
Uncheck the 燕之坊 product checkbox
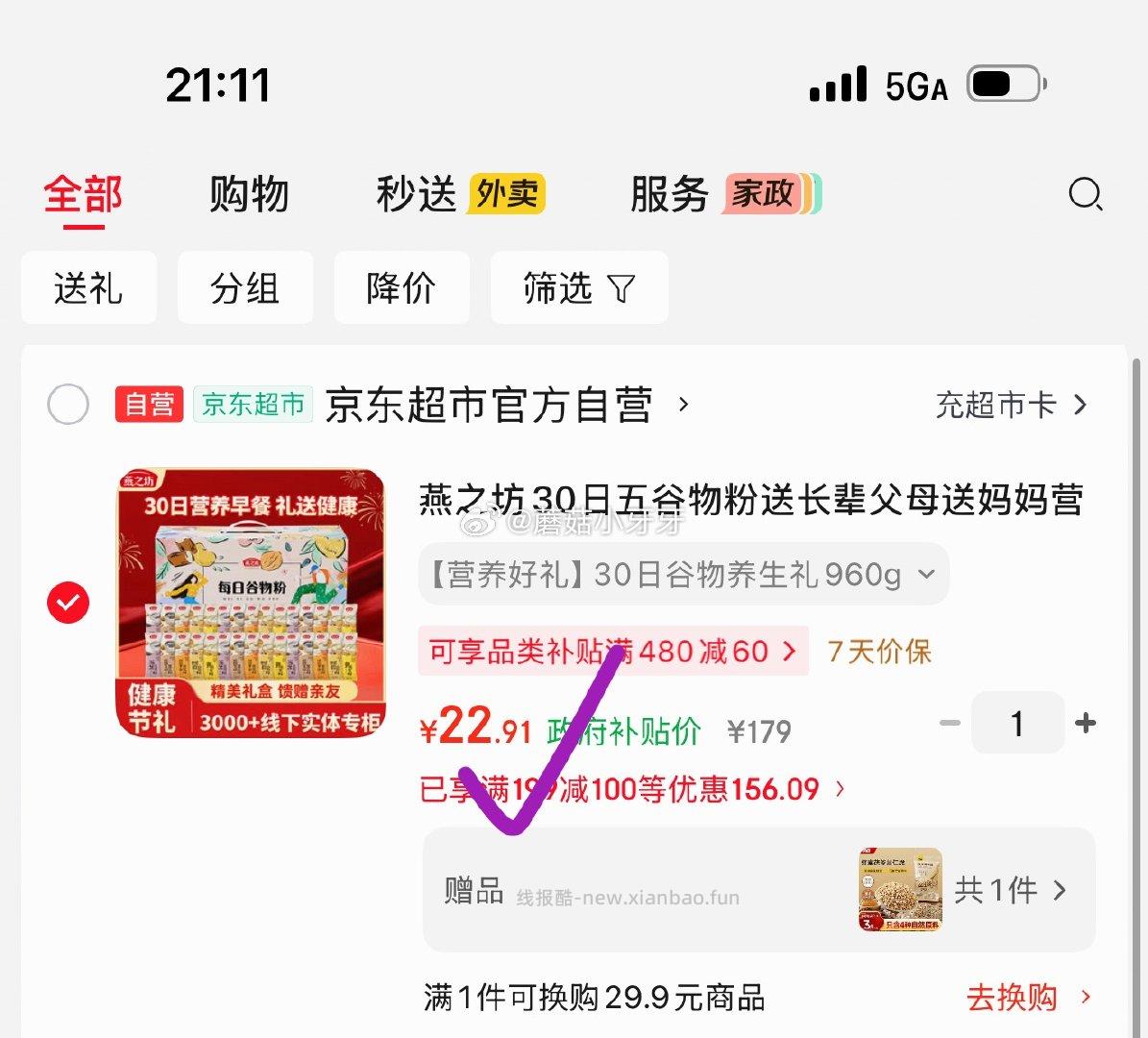coord(68,603)
